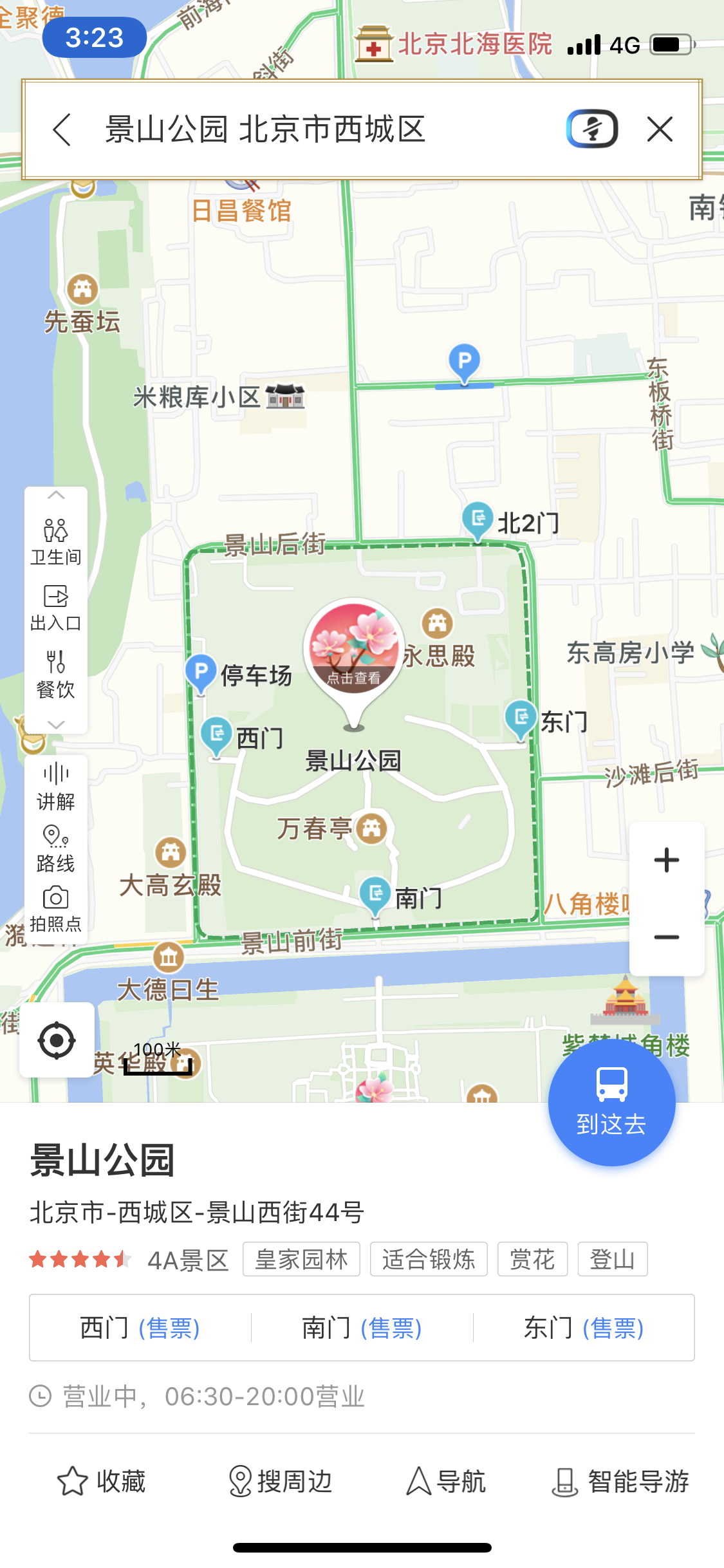Save 景山公园 to 收藏
The height and width of the screenshot is (1568, 724).
coord(102,1481)
